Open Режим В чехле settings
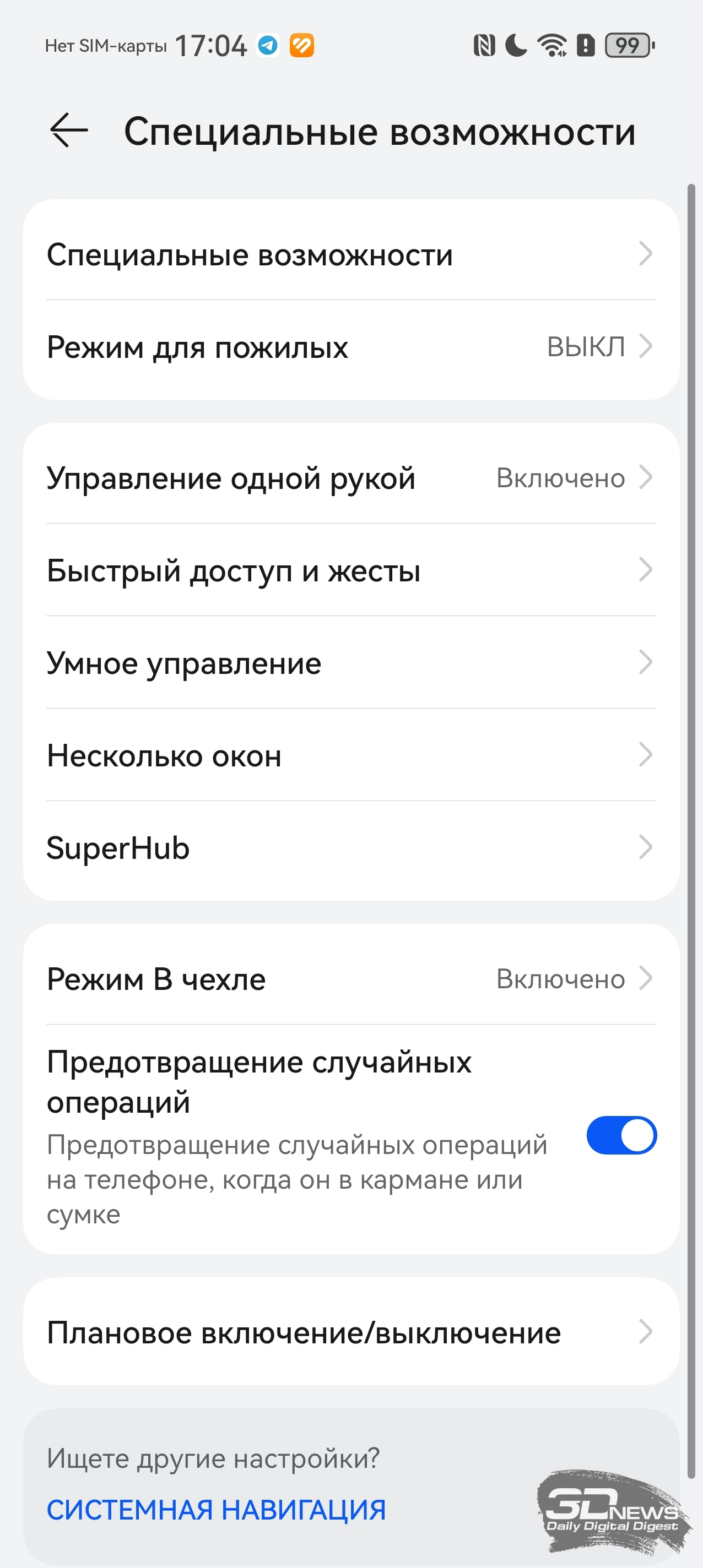 351,979
